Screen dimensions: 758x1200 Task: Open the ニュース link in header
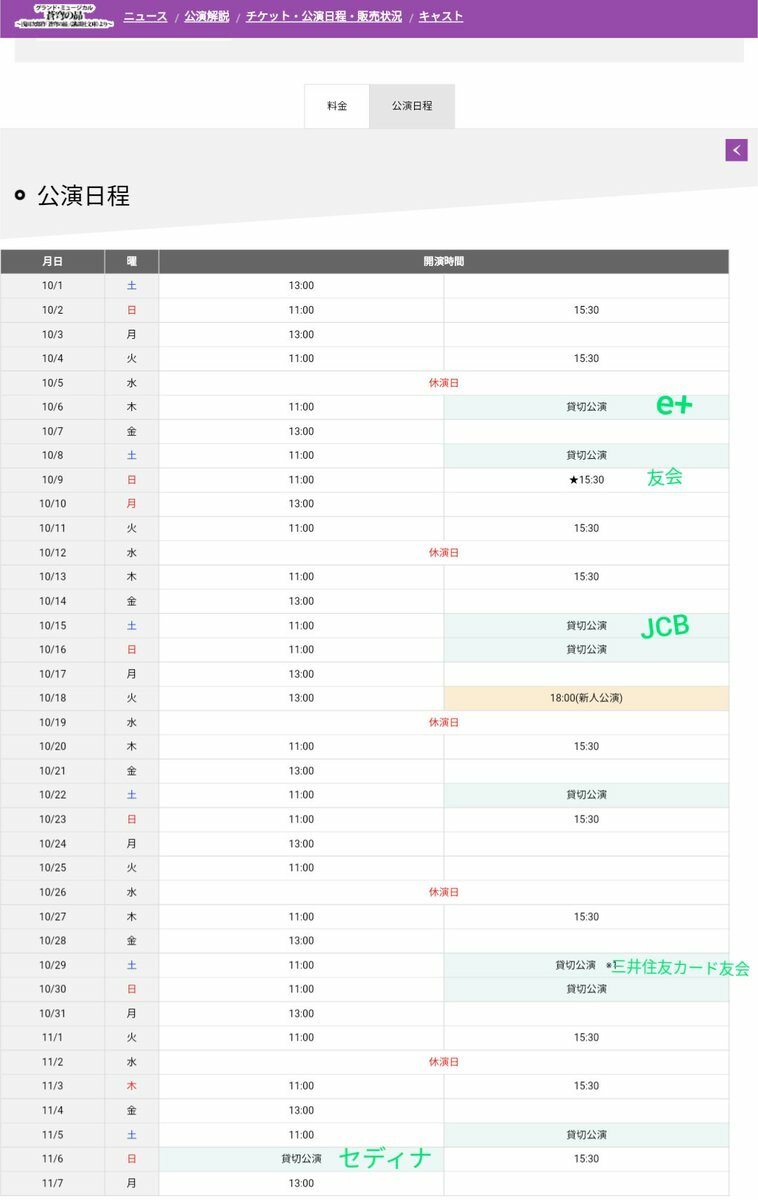tap(145, 16)
